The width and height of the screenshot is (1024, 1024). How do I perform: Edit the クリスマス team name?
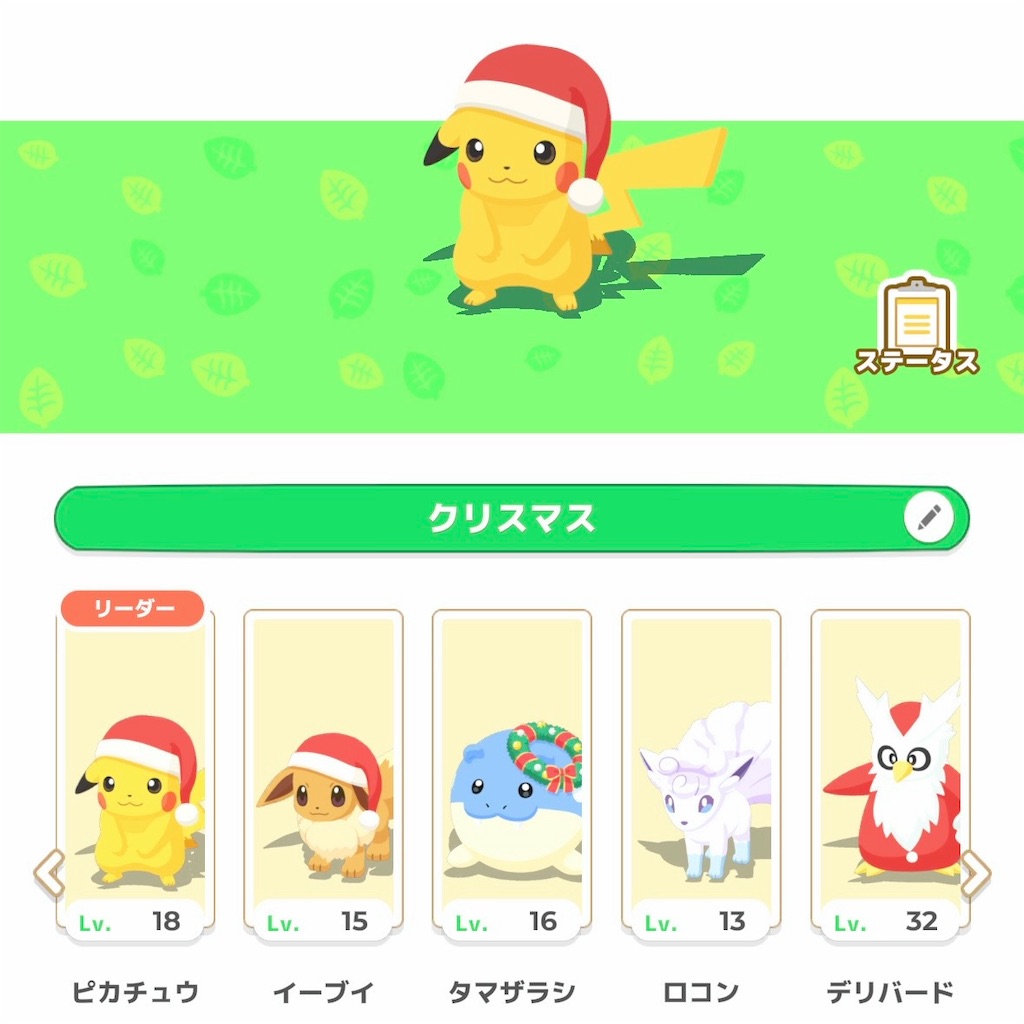tap(928, 517)
